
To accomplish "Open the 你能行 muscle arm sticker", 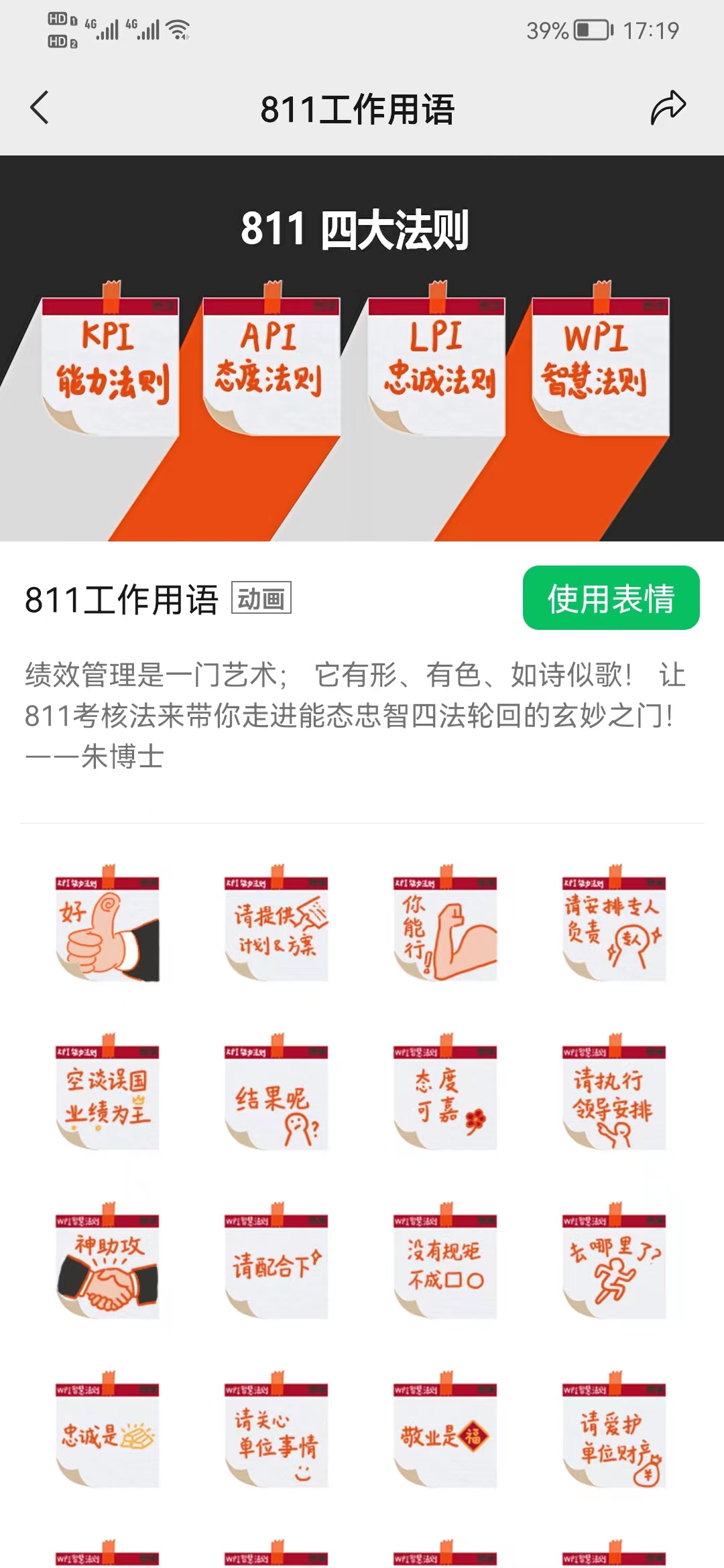I will click(x=445, y=925).
